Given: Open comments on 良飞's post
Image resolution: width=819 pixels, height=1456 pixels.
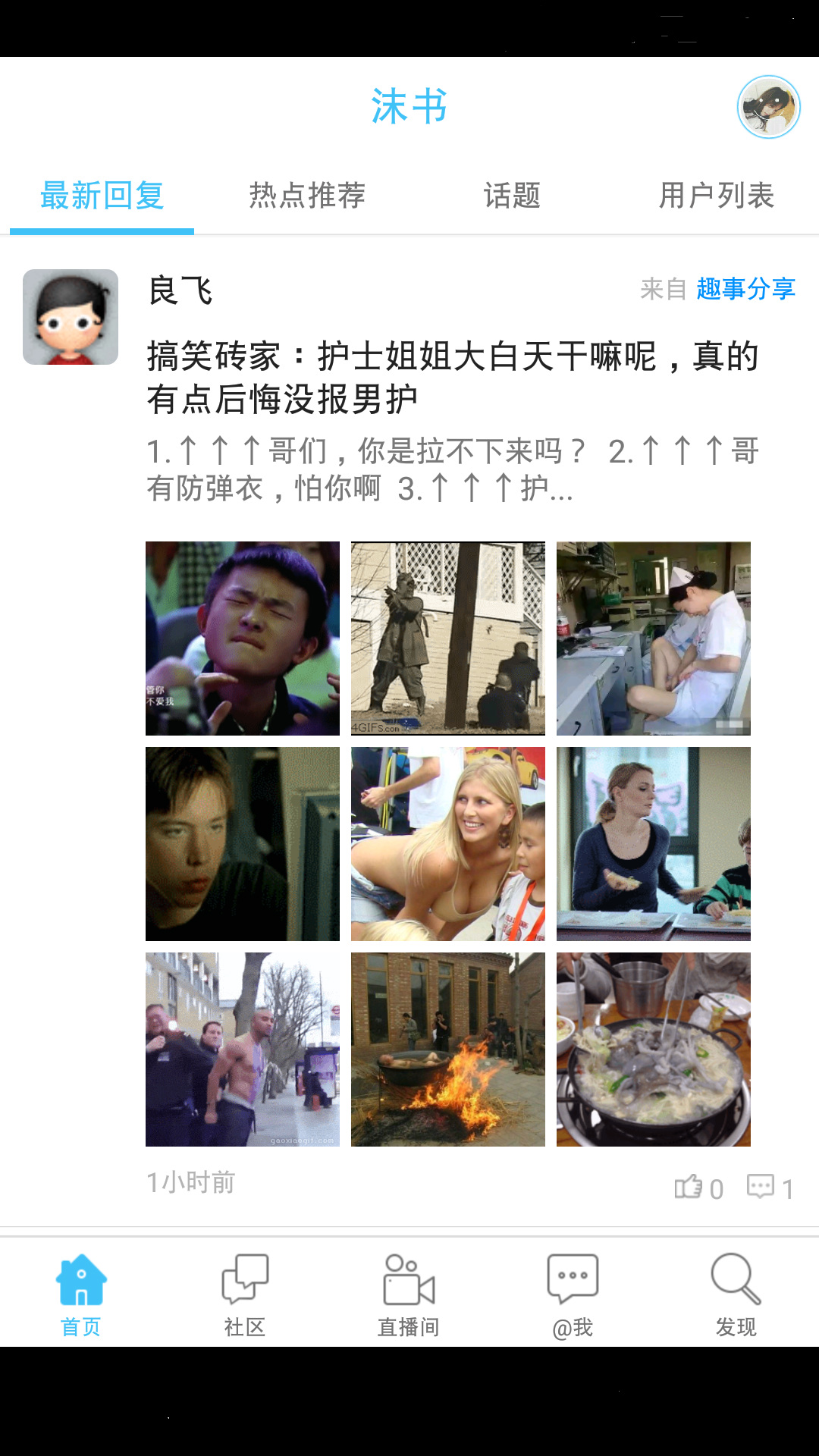Looking at the screenshot, I should point(770,1188).
